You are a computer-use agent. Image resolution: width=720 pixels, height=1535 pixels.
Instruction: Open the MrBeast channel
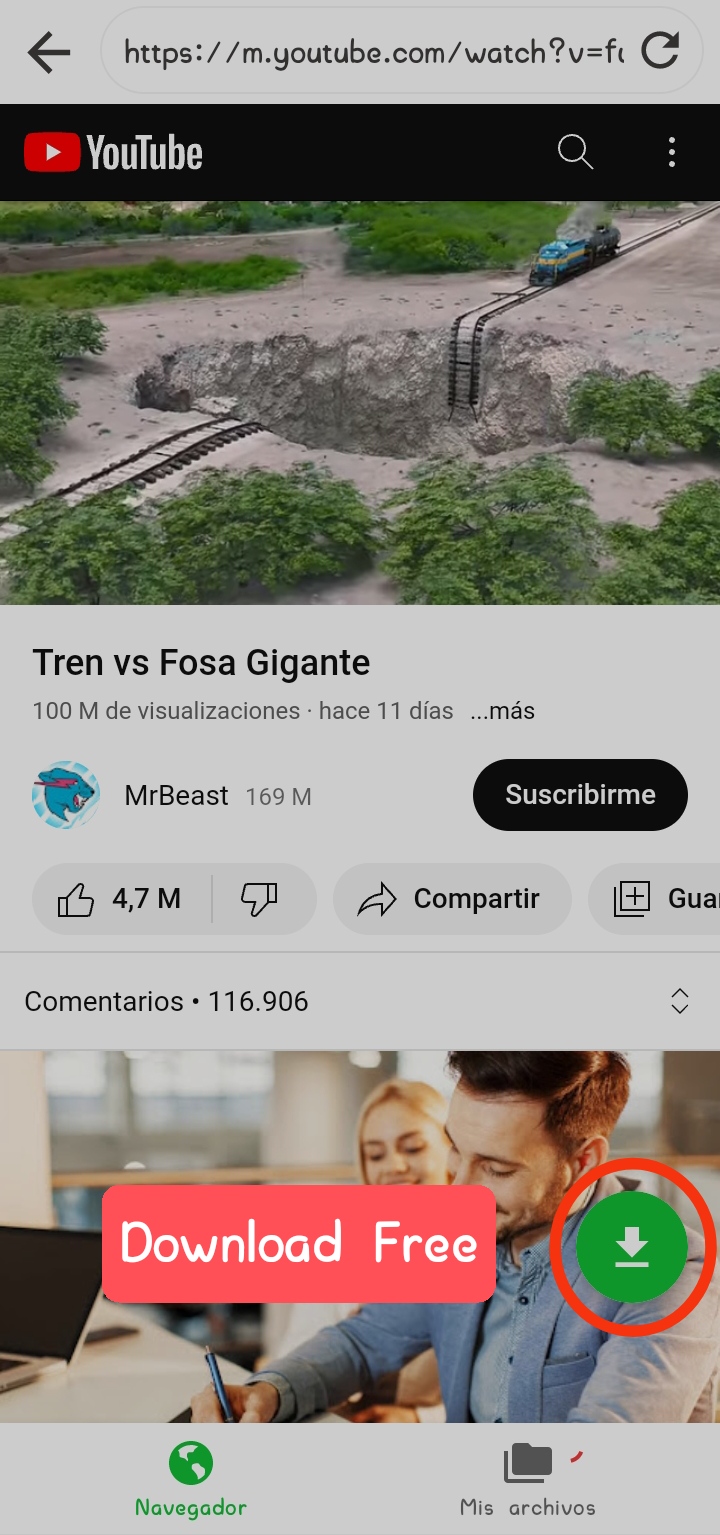coord(176,796)
